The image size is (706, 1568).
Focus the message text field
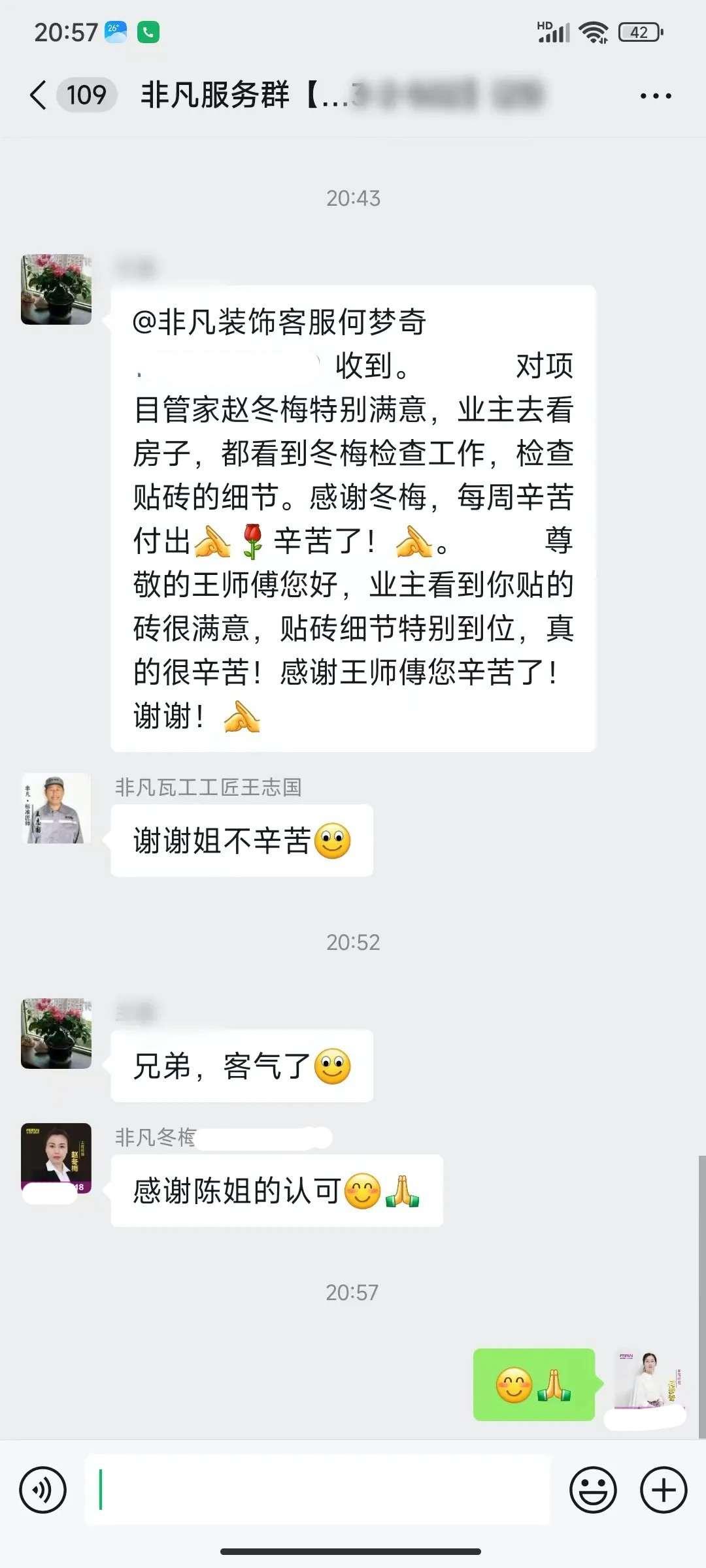(x=317, y=1490)
